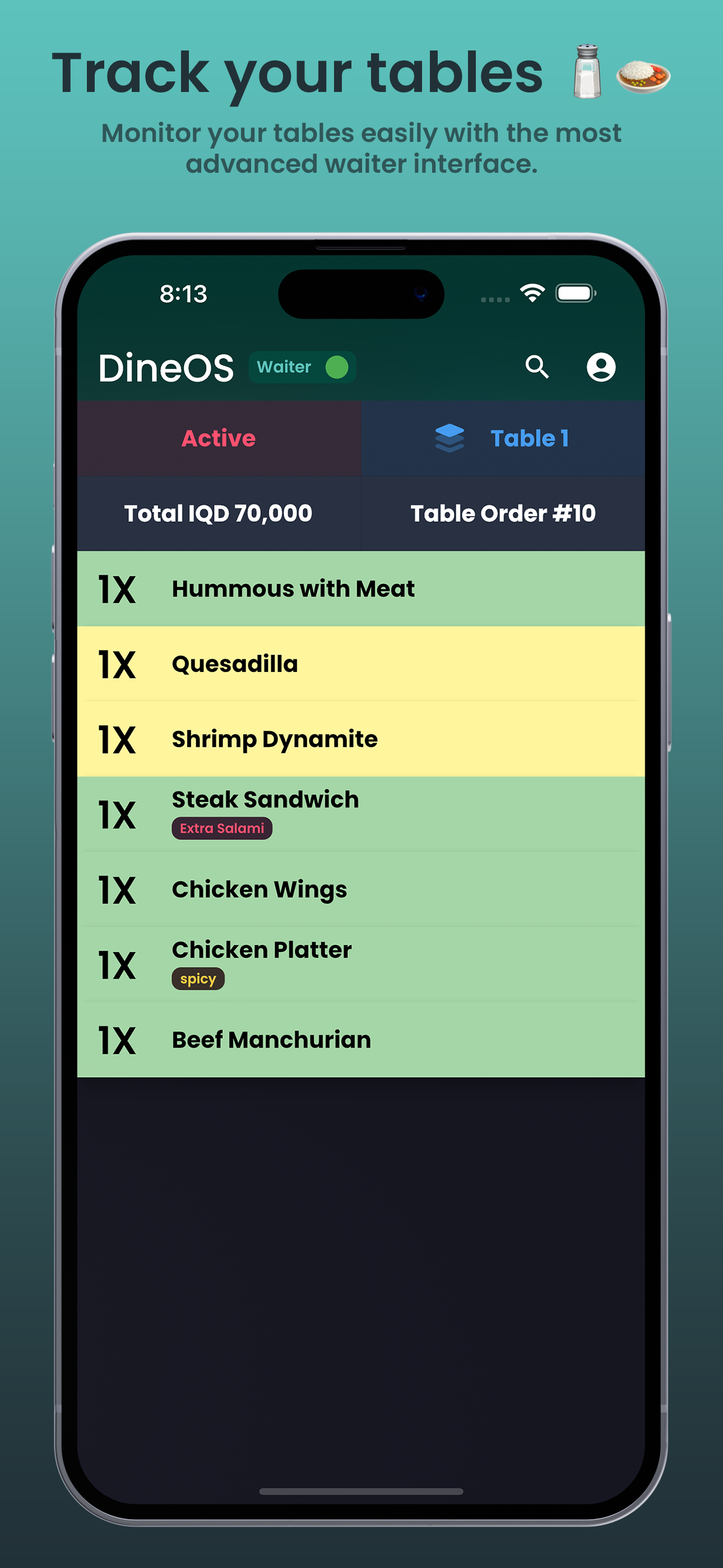Toggle the Quesadilla order row status
Image resolution: width=723 pixels, height=1568 pixels.
361,664
